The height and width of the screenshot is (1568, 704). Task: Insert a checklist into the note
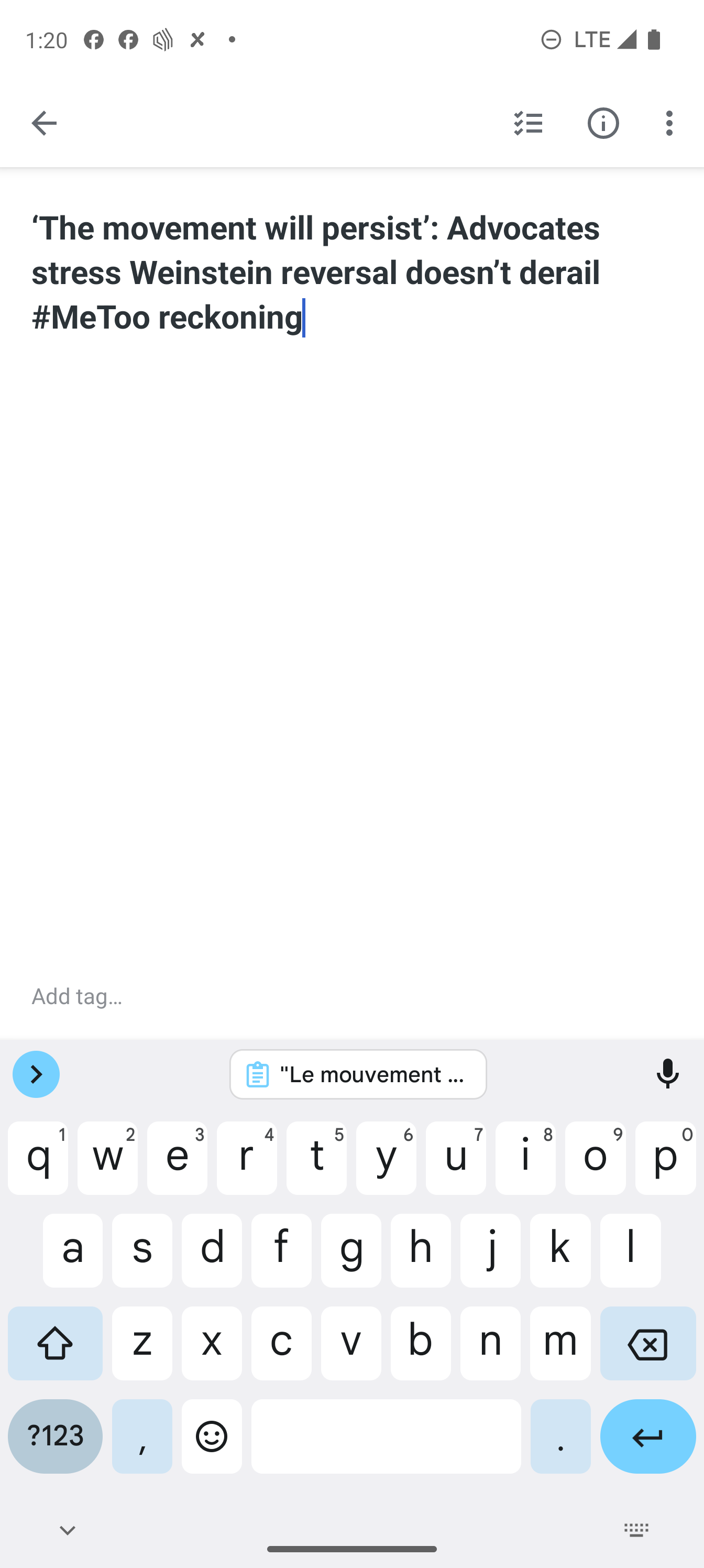tap(528, 123)
